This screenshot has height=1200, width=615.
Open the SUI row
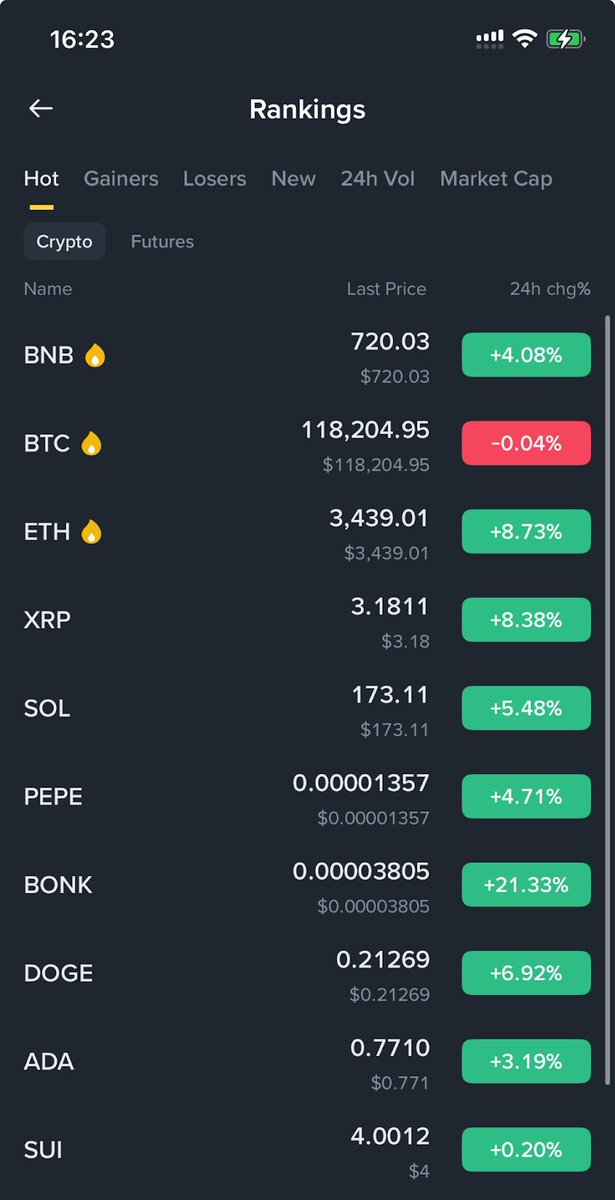(x=307, y=1149)
